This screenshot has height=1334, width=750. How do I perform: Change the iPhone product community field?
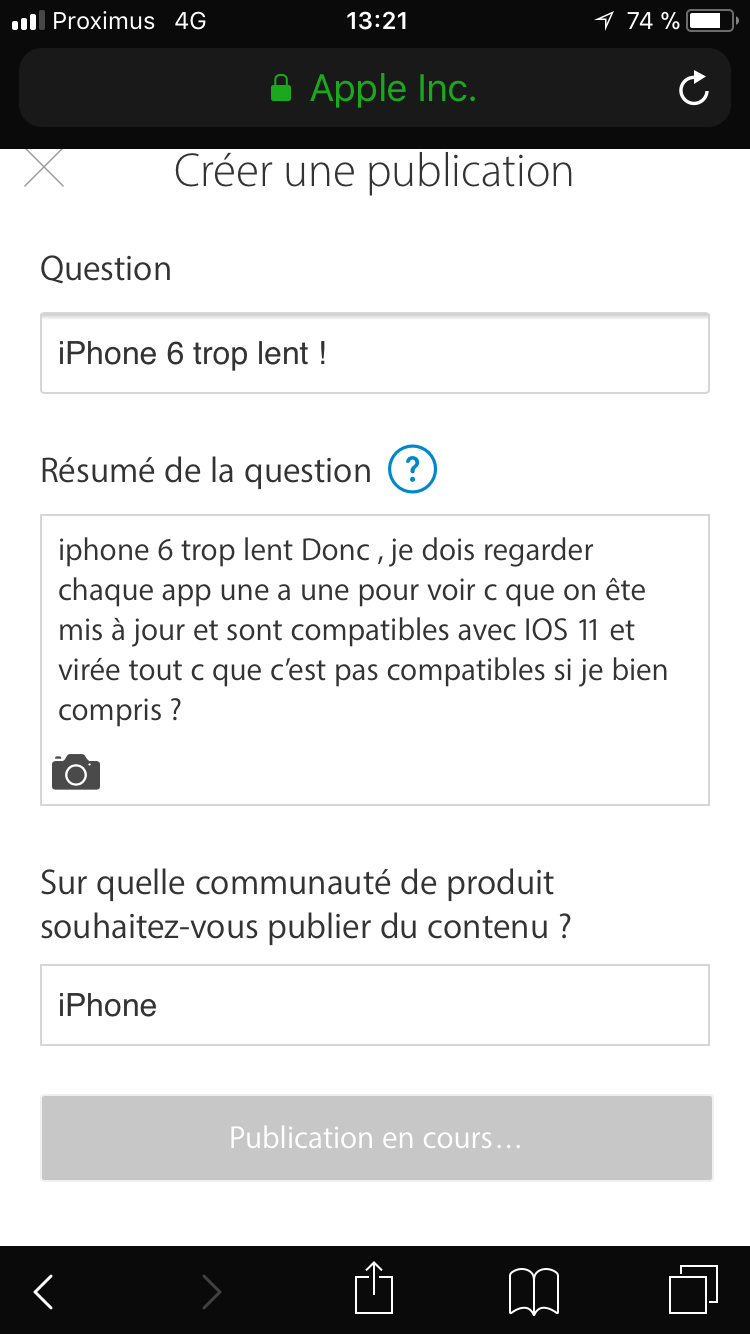click(x=375, y=1005)
